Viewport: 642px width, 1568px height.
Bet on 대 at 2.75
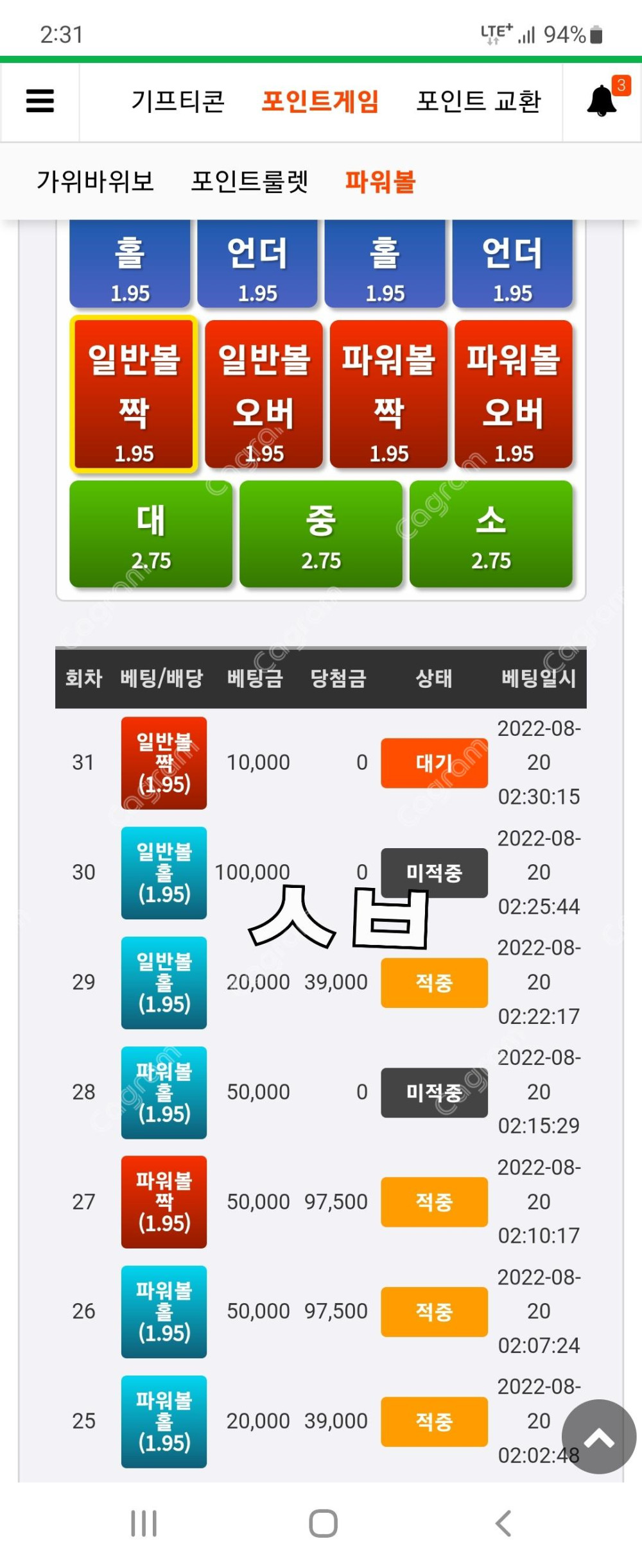(151, 534)
